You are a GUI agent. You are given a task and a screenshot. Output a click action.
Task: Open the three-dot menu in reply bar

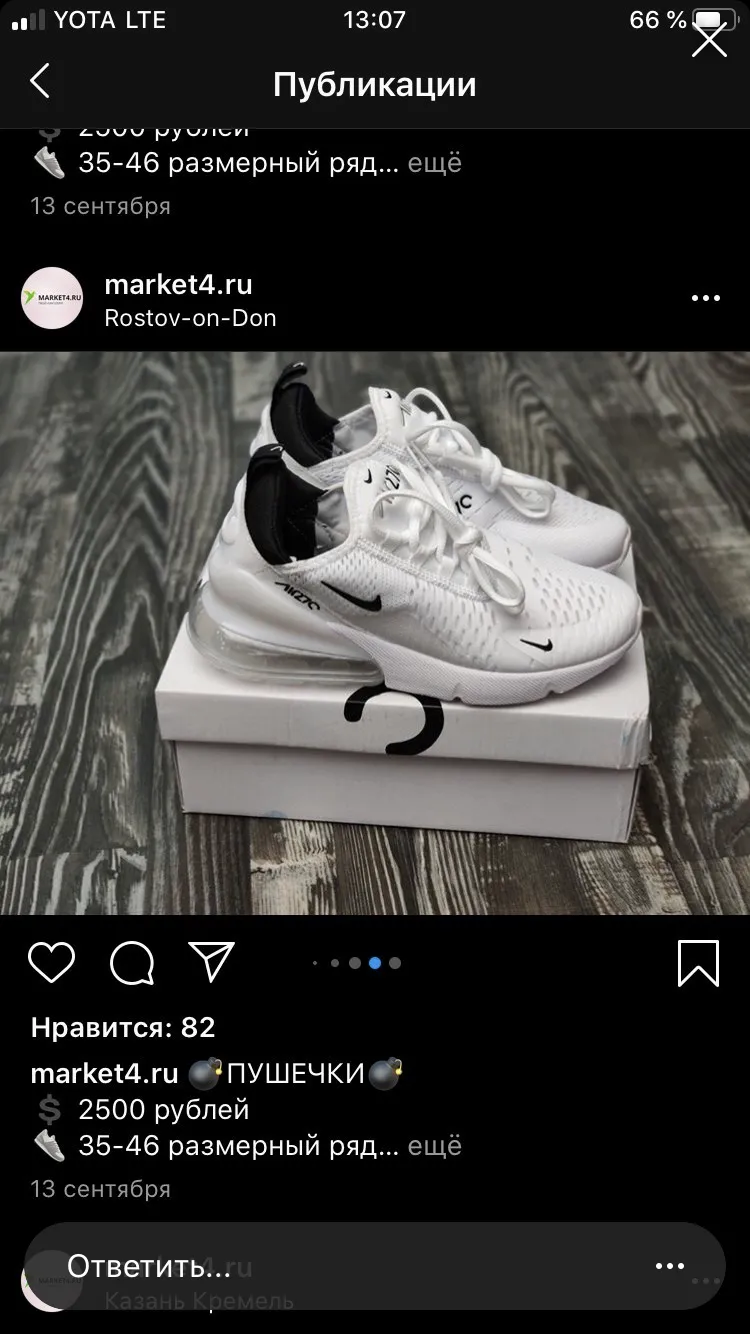tap(670, 1267)
